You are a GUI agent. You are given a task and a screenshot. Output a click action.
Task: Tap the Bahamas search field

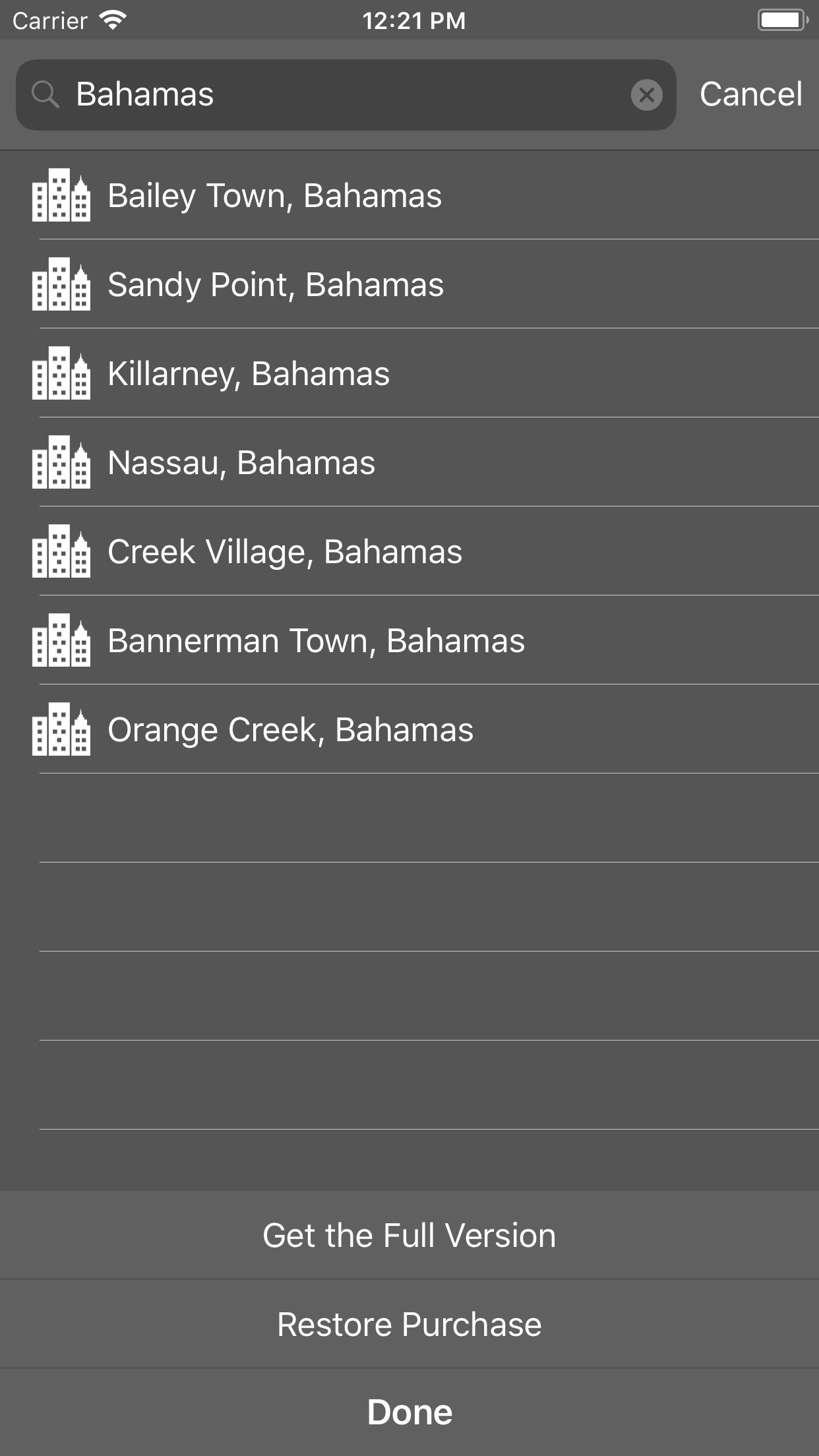coord(346,95)
